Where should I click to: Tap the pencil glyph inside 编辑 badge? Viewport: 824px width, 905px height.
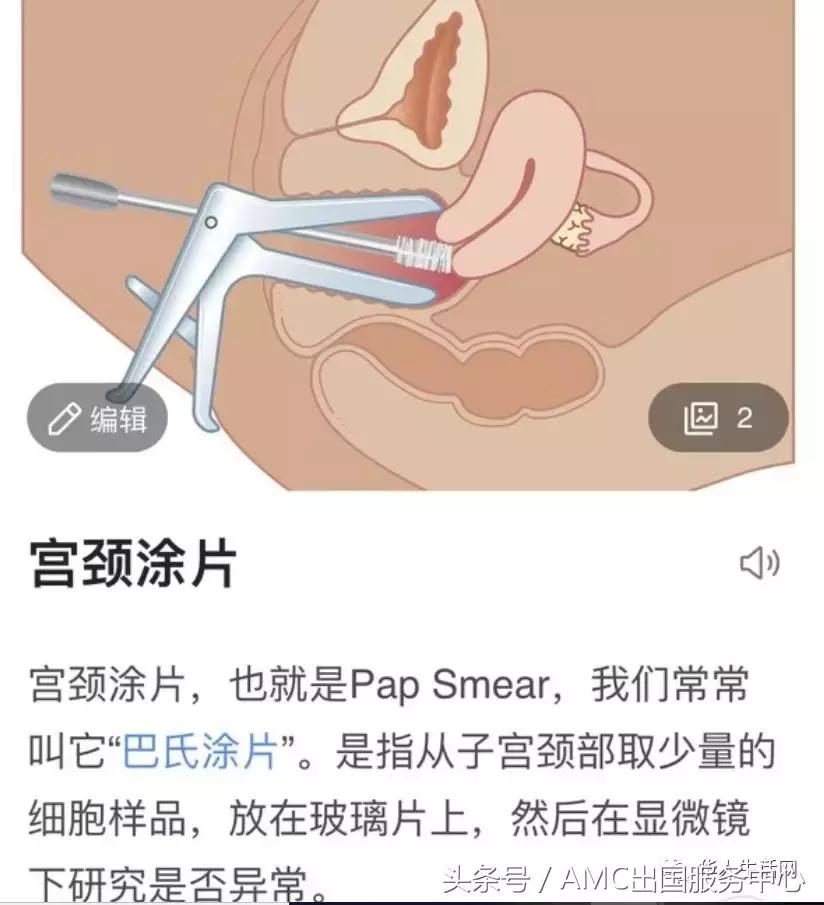click(64, 418)
